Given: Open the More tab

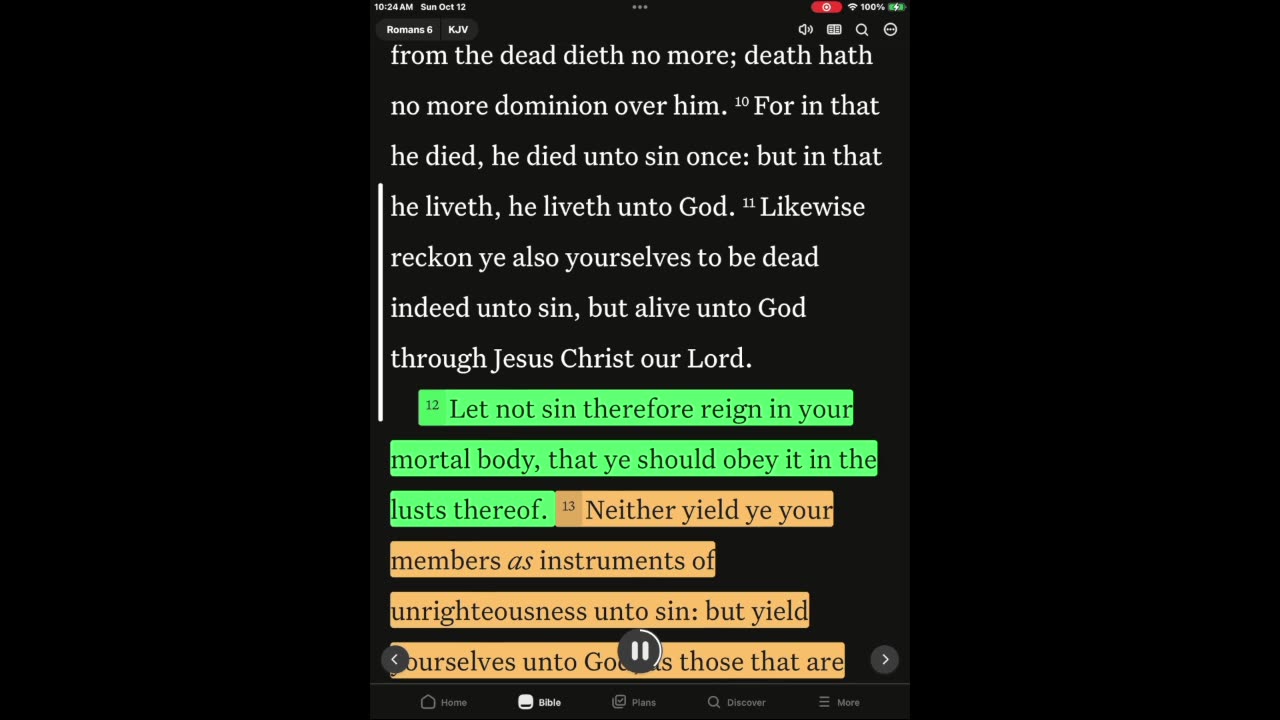Looking at the screenshot, I should point(839,702).
